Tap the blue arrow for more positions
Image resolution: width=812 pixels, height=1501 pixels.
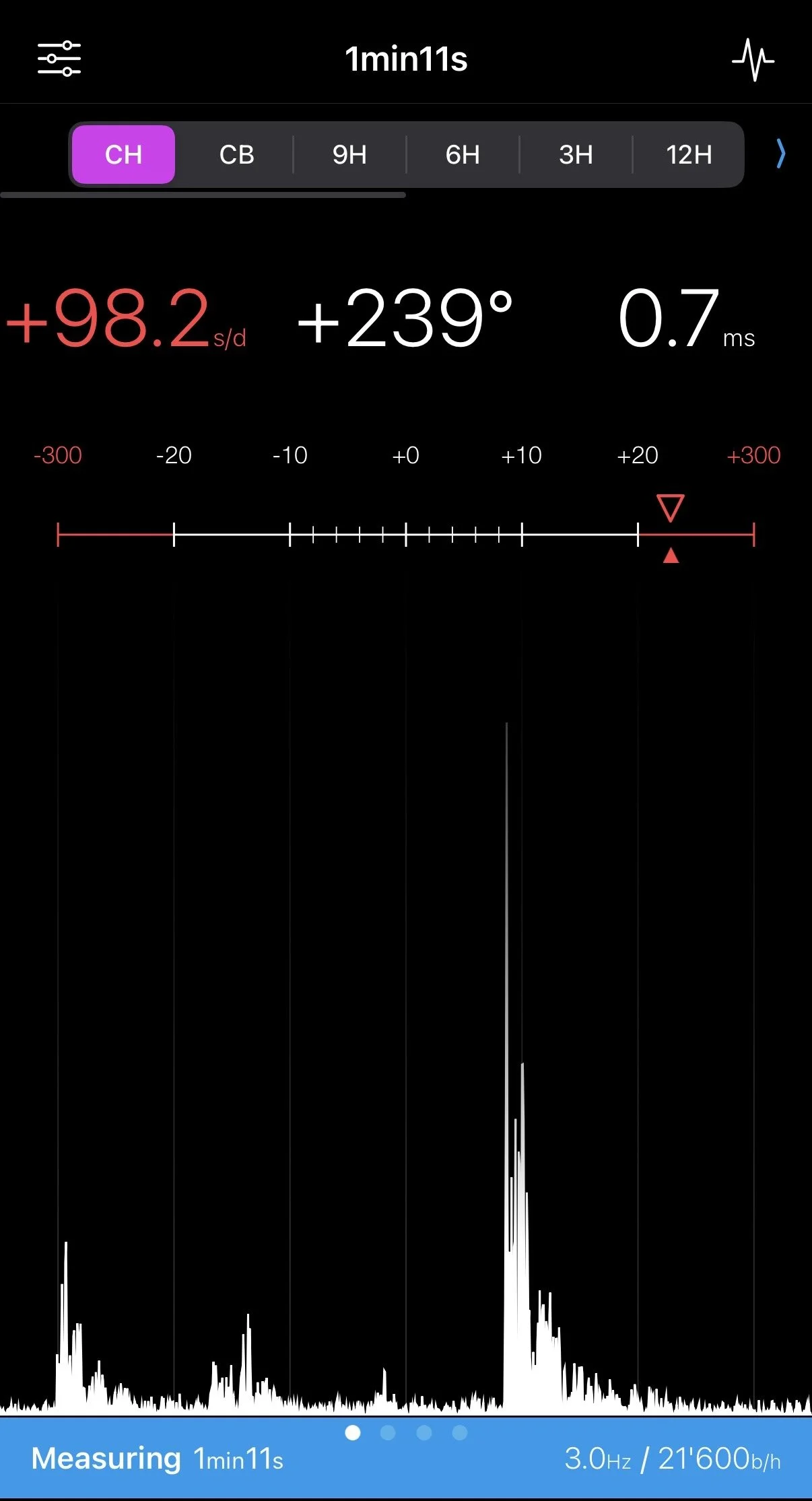pos(780,154)
